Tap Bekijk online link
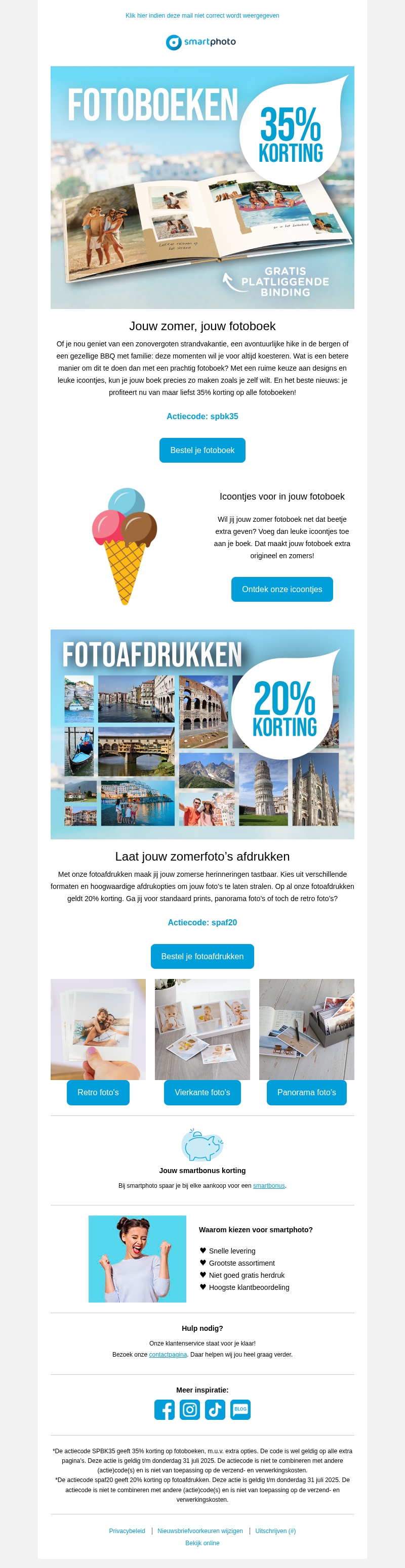Screen dimensions: 405x1568 202,1543
